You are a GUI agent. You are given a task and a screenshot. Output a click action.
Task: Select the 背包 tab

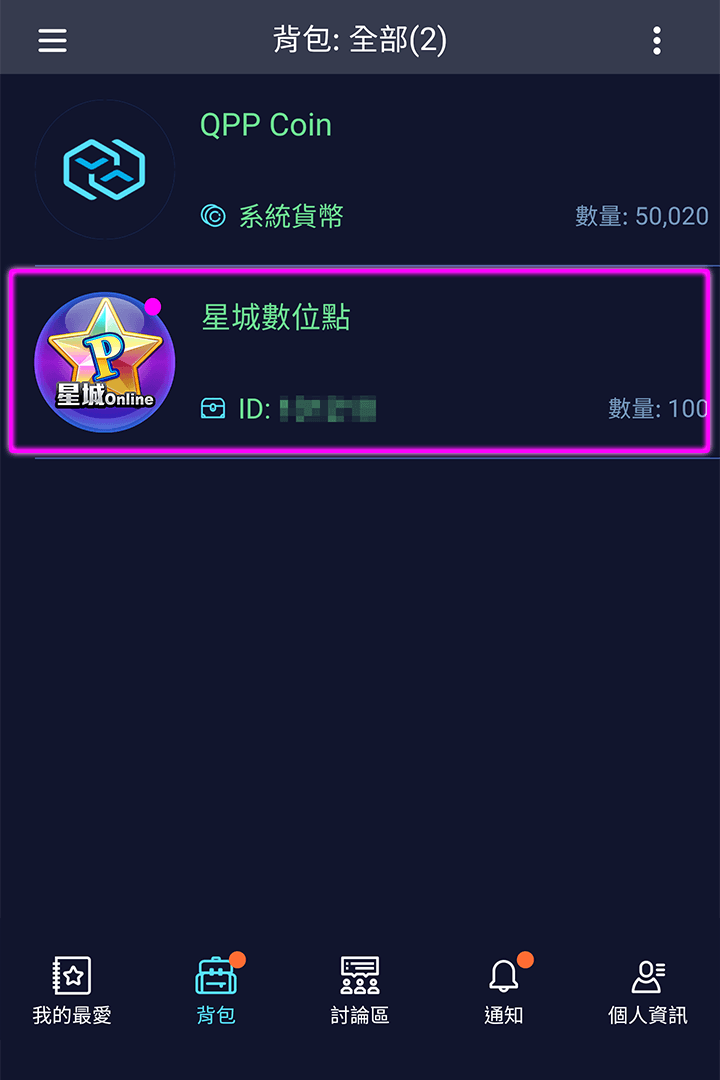point(216,990)
